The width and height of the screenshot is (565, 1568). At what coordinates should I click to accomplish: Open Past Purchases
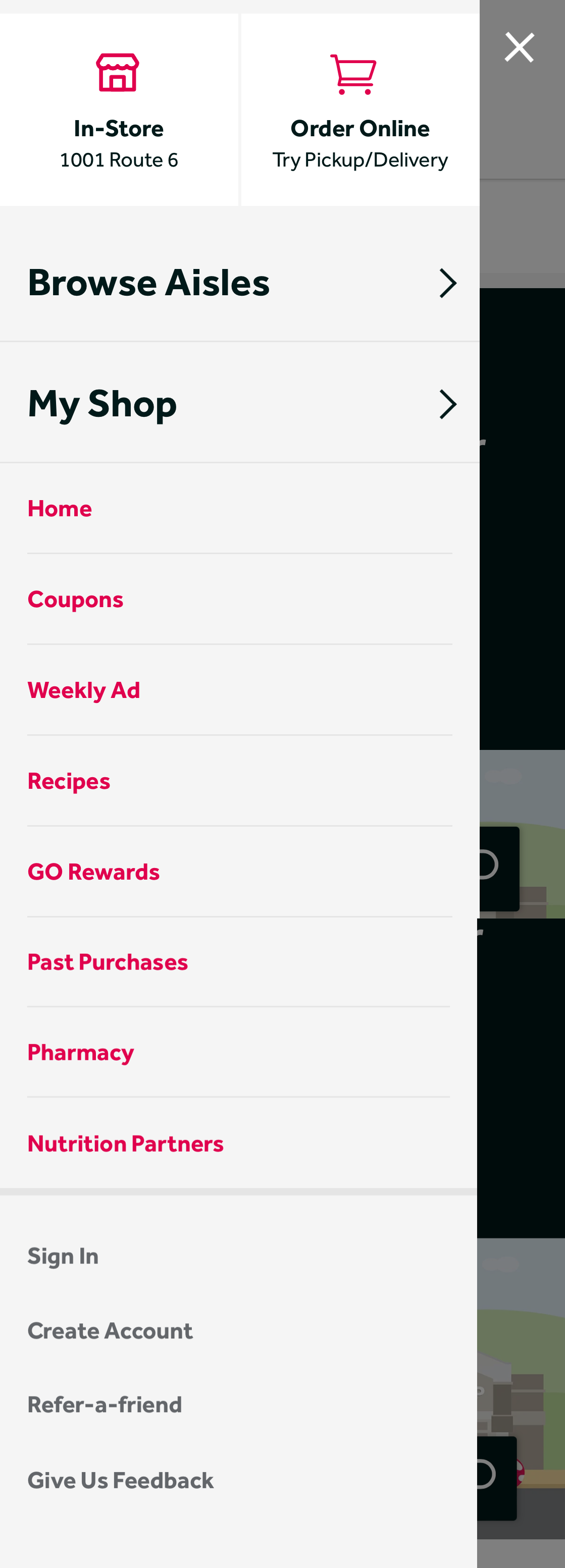click(x=107, y=962)
